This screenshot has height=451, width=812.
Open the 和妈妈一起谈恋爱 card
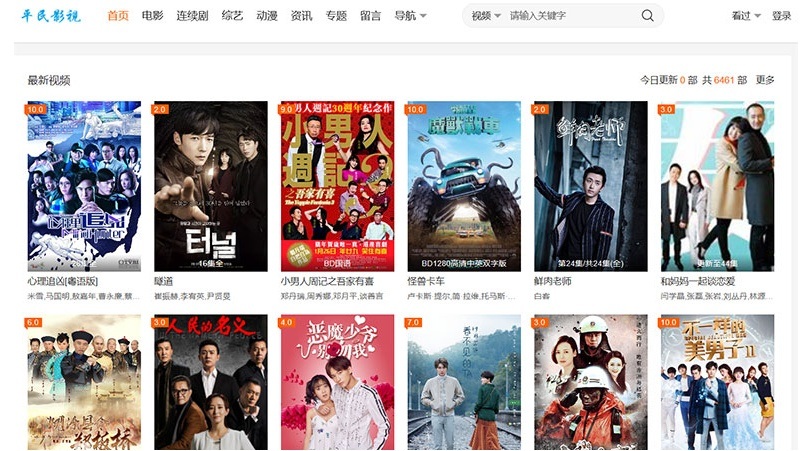click(717, 186)
